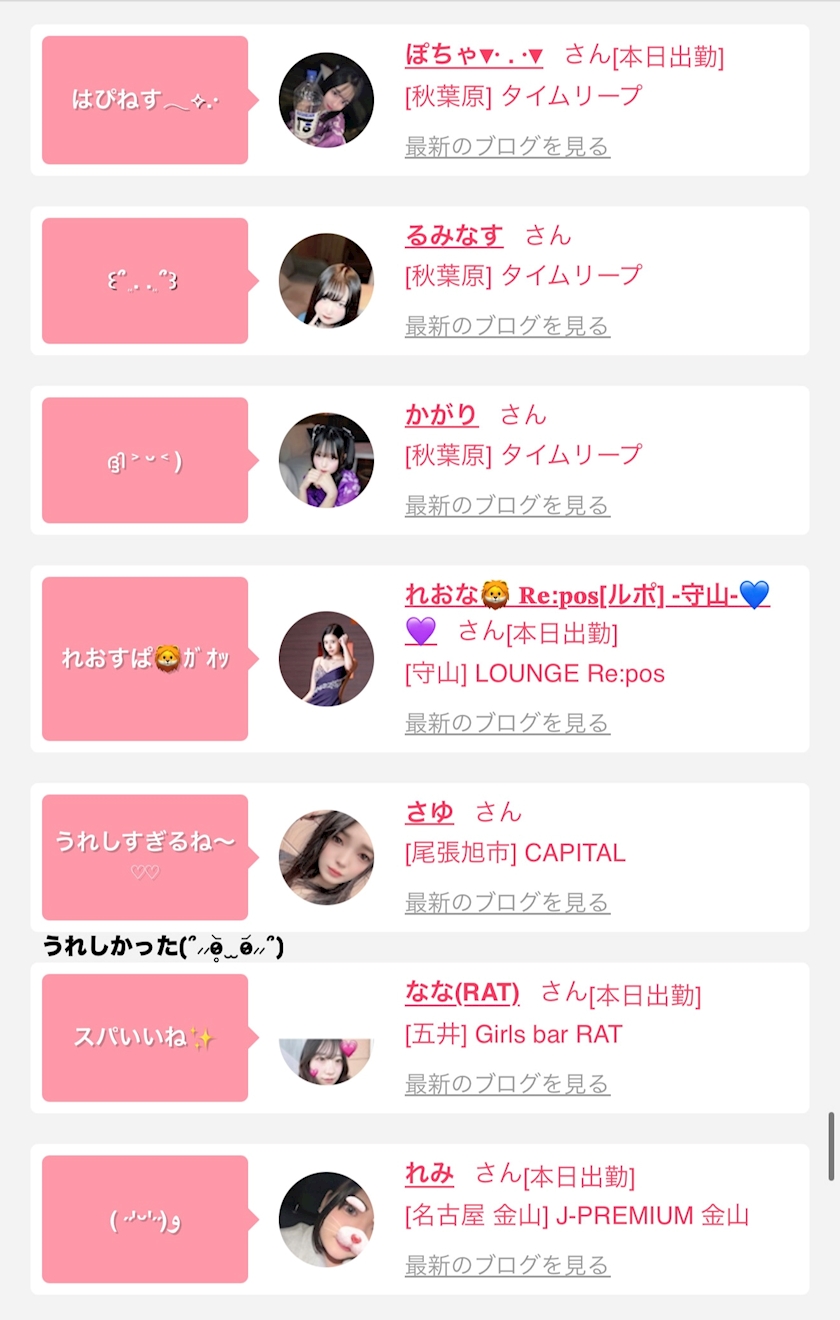The width and height of the screenshot is (840, 1320).
Task: Tap さゆ's round profile photo
Action: coord(326,857)
